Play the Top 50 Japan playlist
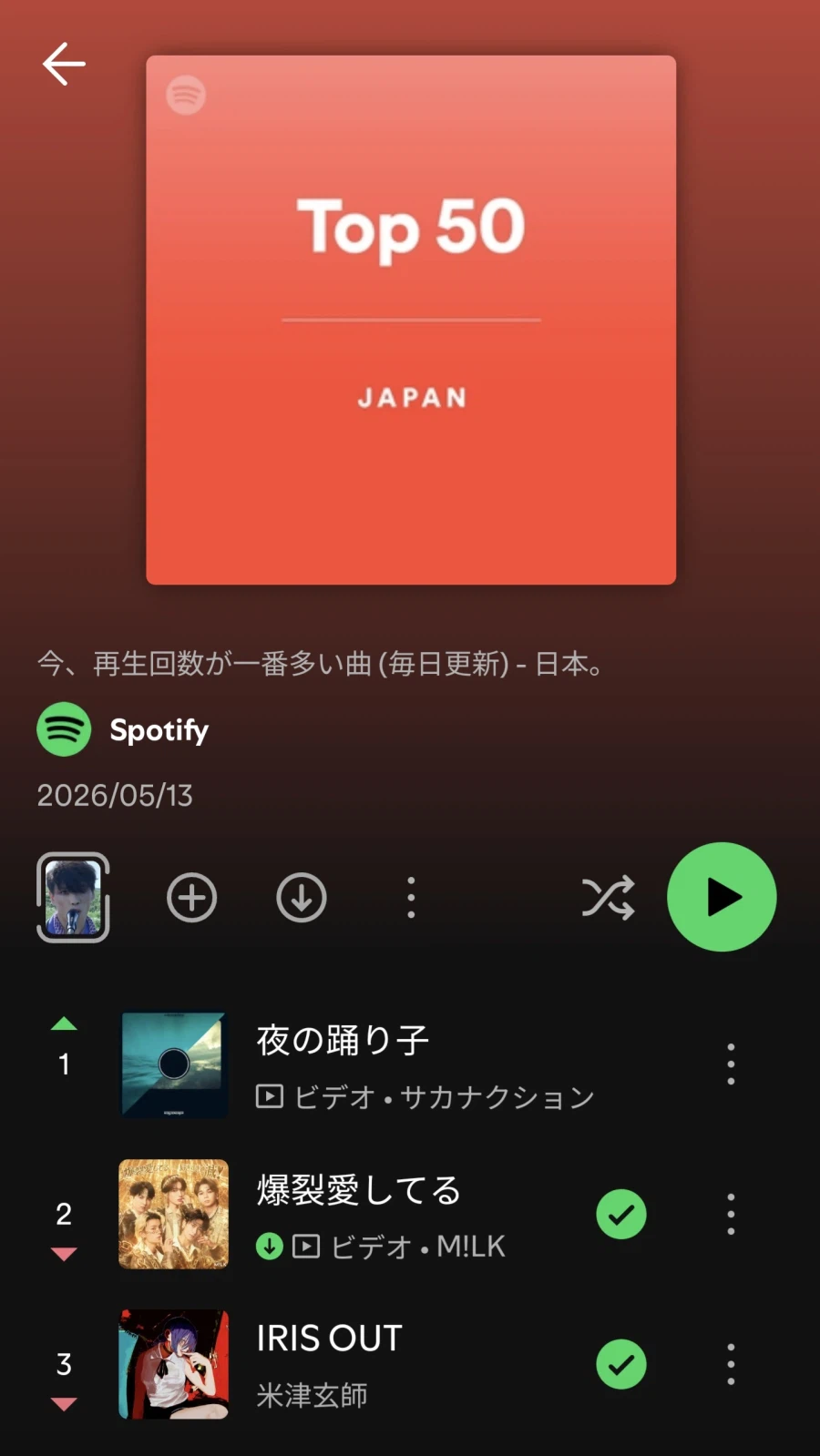 (x=722, y=897)
